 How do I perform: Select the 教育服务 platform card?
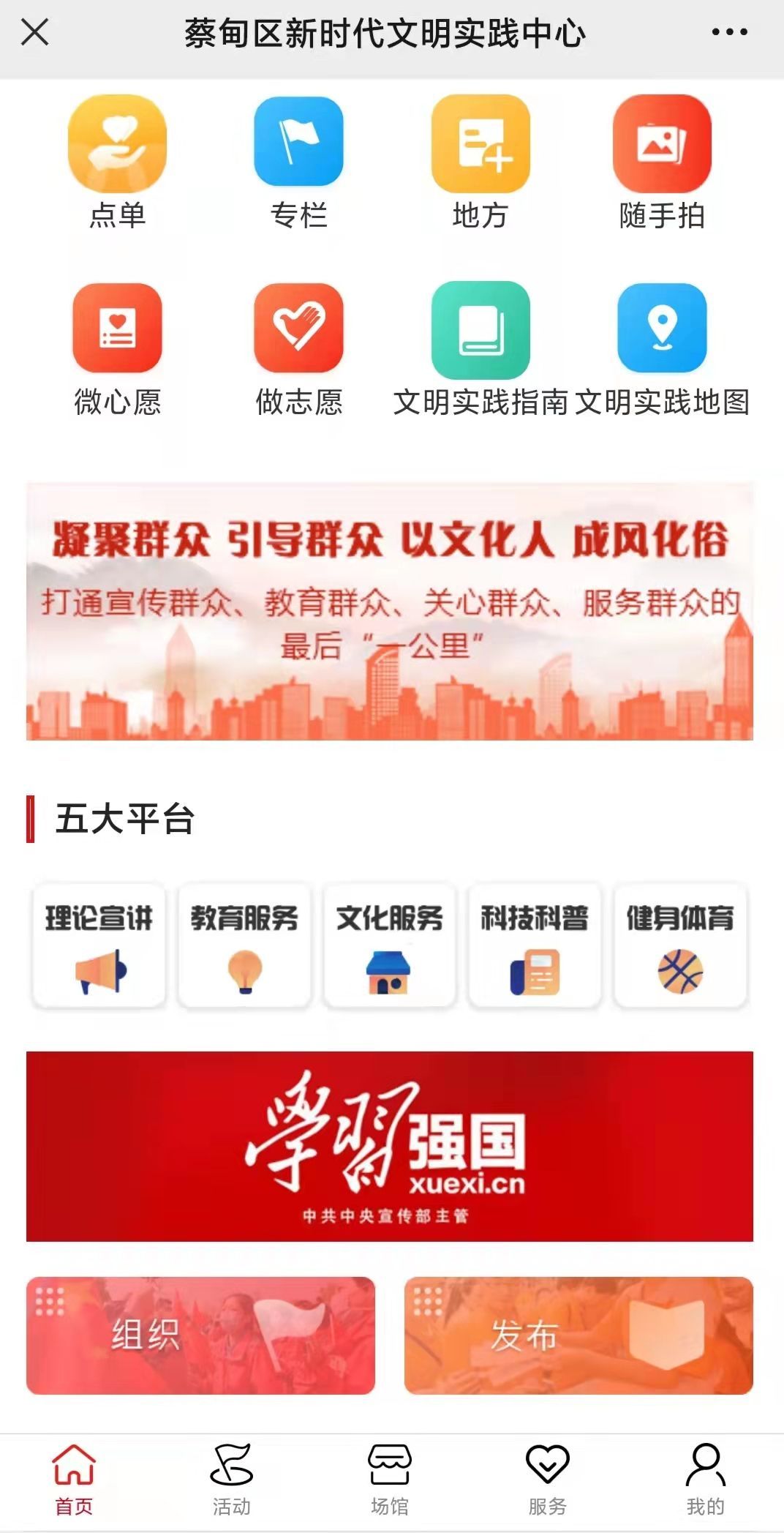[245, 945]
